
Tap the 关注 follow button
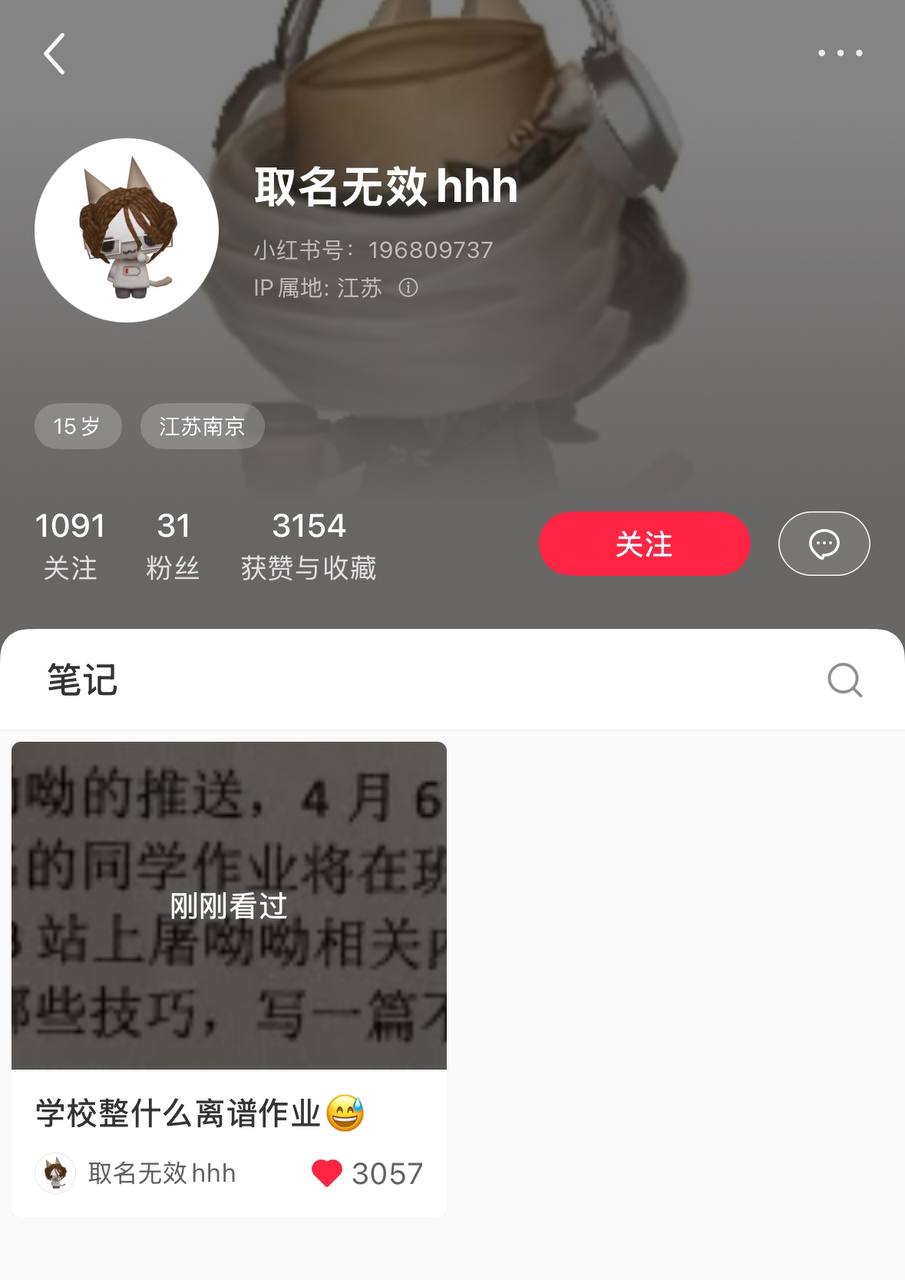pyautogui.click(x=643, y=543)
